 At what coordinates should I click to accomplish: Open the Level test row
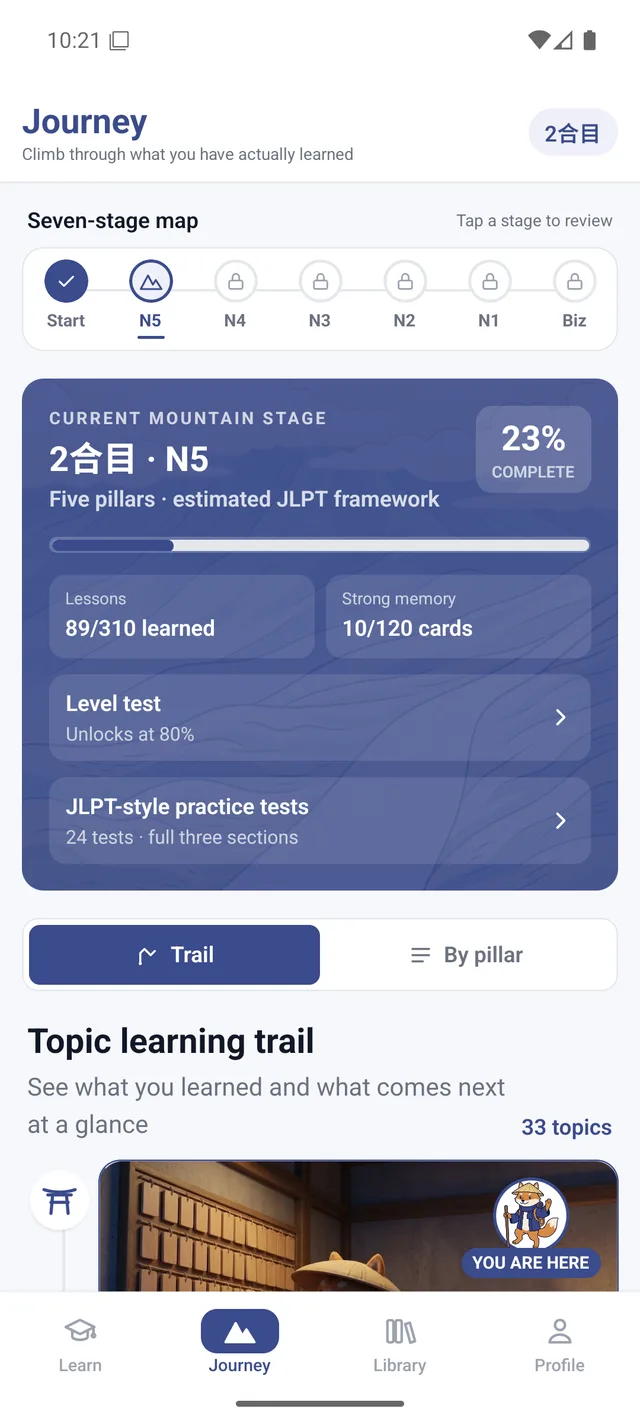coord(320,717)
